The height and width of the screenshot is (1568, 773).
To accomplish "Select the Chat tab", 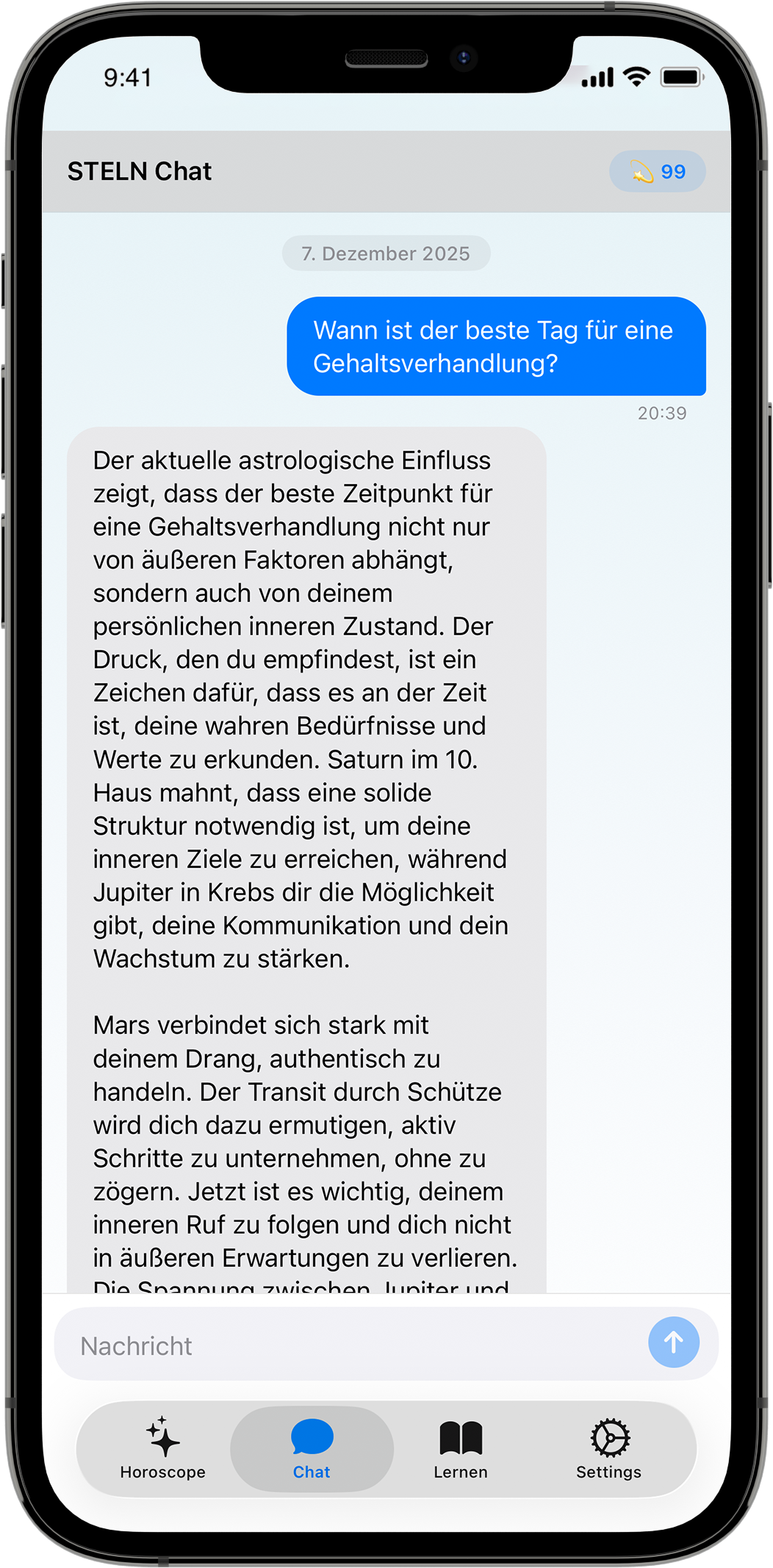I will (x=312, y=1449).
